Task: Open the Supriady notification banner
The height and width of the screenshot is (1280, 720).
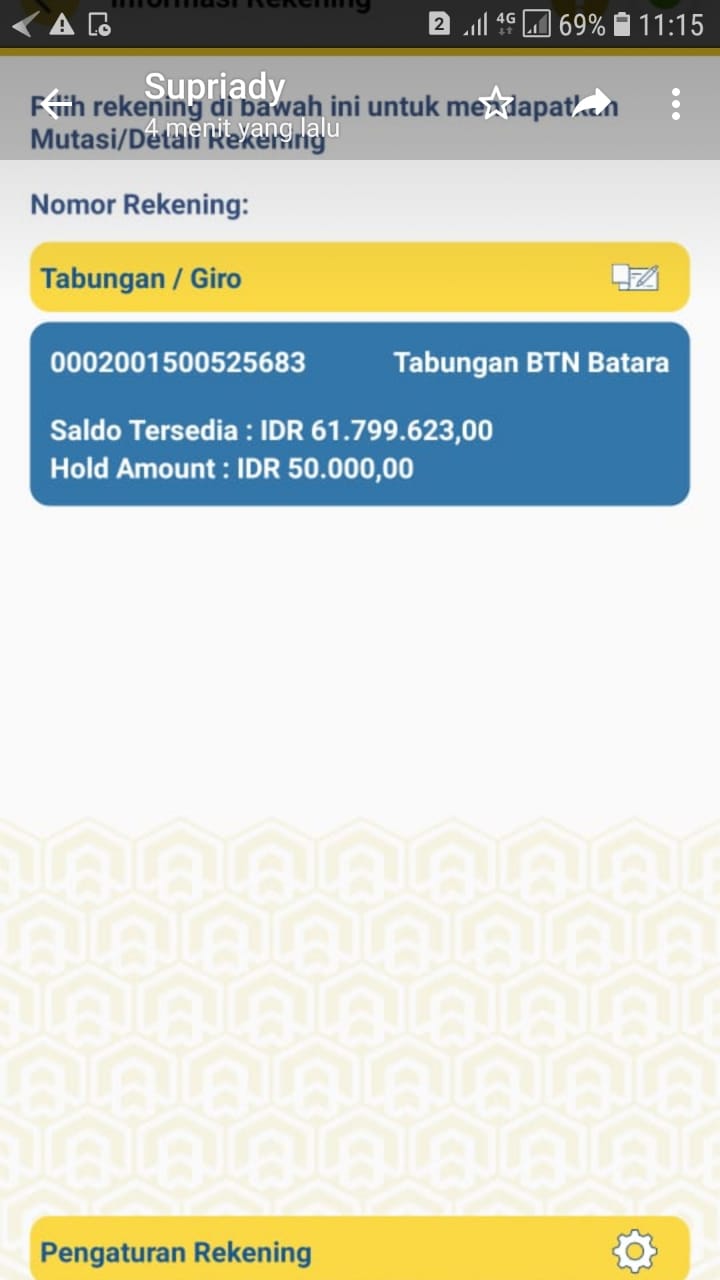Action: pos(215,105)
